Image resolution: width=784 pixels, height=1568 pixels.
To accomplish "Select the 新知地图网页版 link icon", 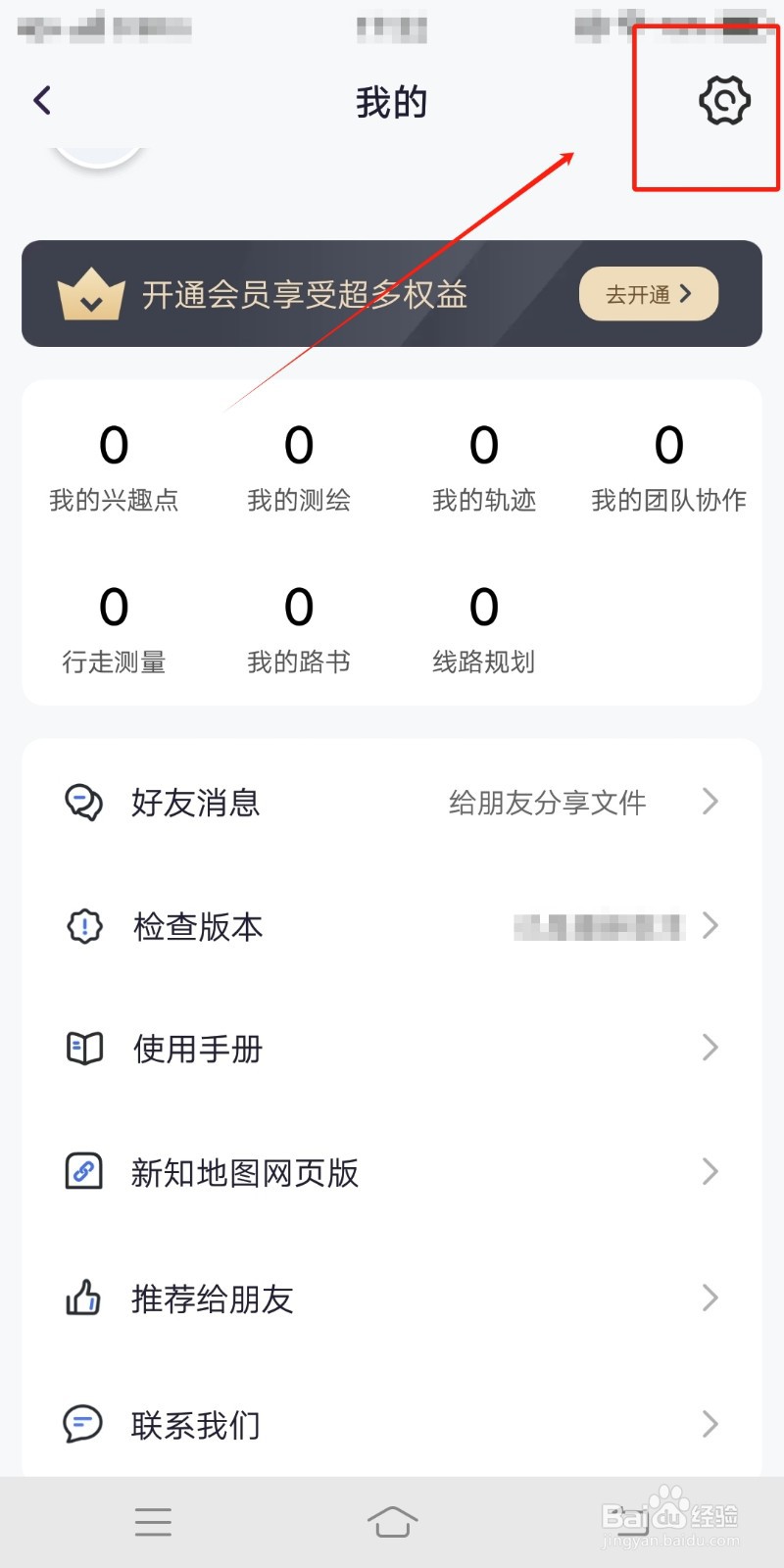I will [x=84, y=1171].
